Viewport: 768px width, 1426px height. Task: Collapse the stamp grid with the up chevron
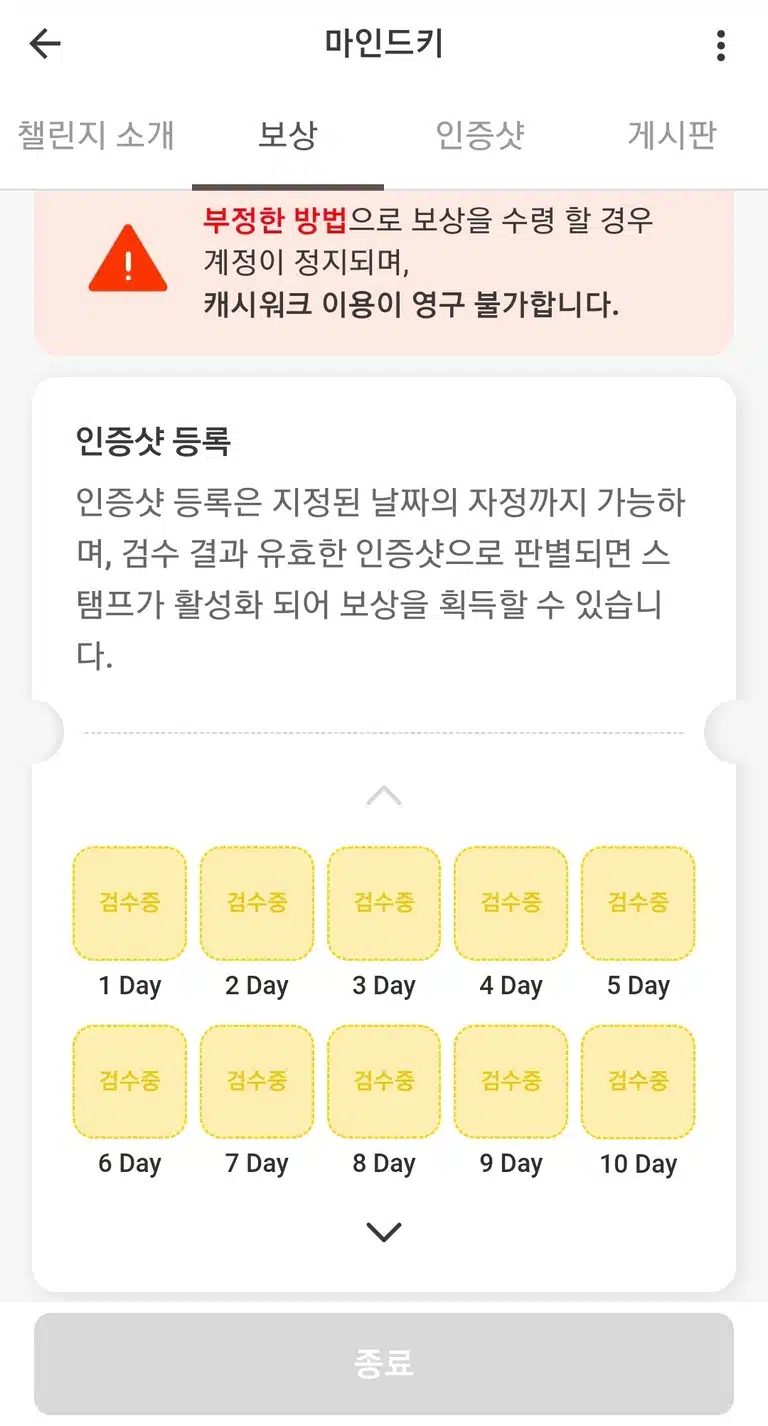click(384, 796)
